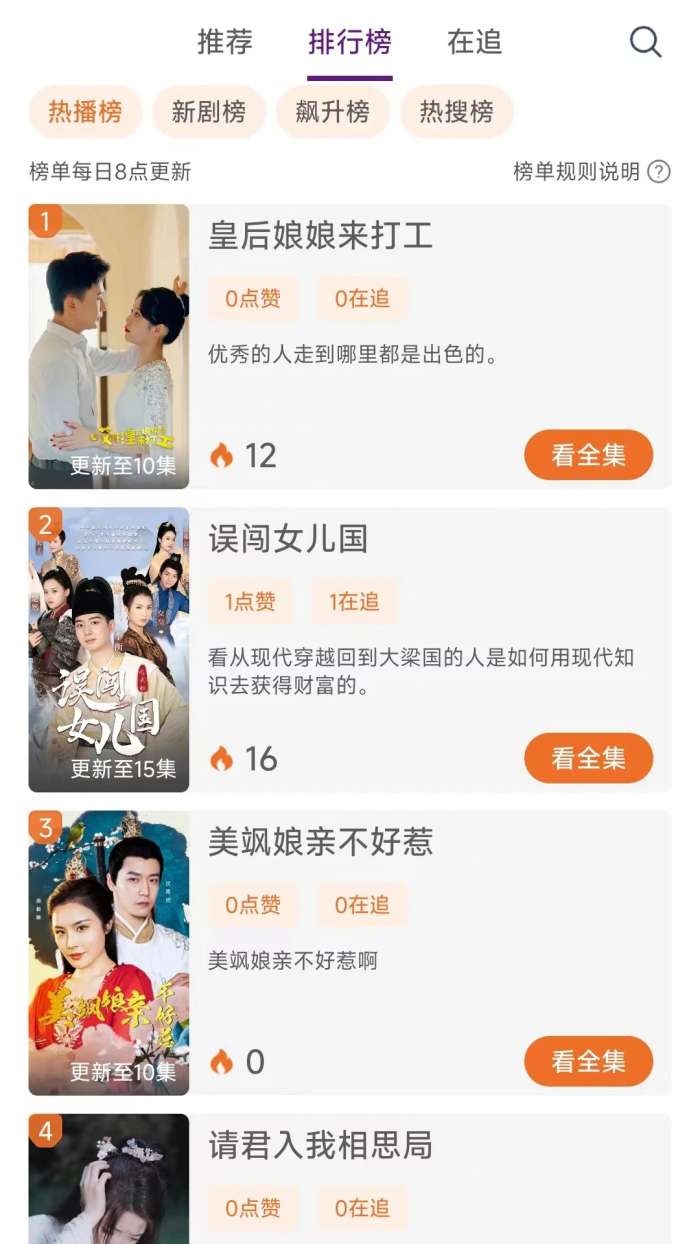
Task: Switch to the 在追 tab
Action: point(474,42)
